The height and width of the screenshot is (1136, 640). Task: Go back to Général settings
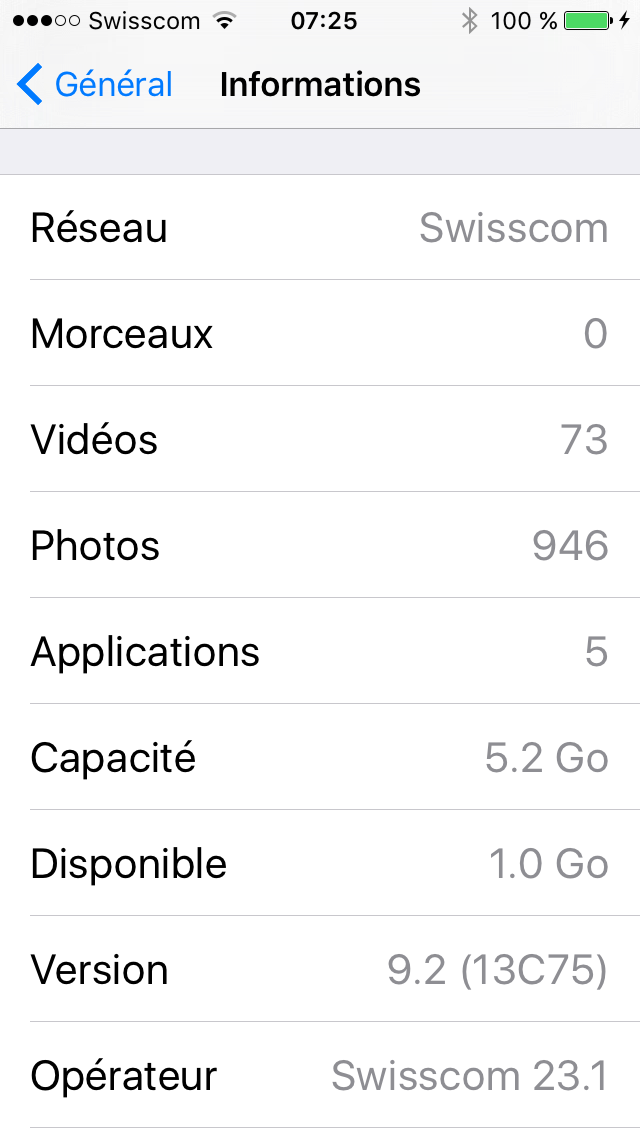pyautogui.click(x=95, y=85)
